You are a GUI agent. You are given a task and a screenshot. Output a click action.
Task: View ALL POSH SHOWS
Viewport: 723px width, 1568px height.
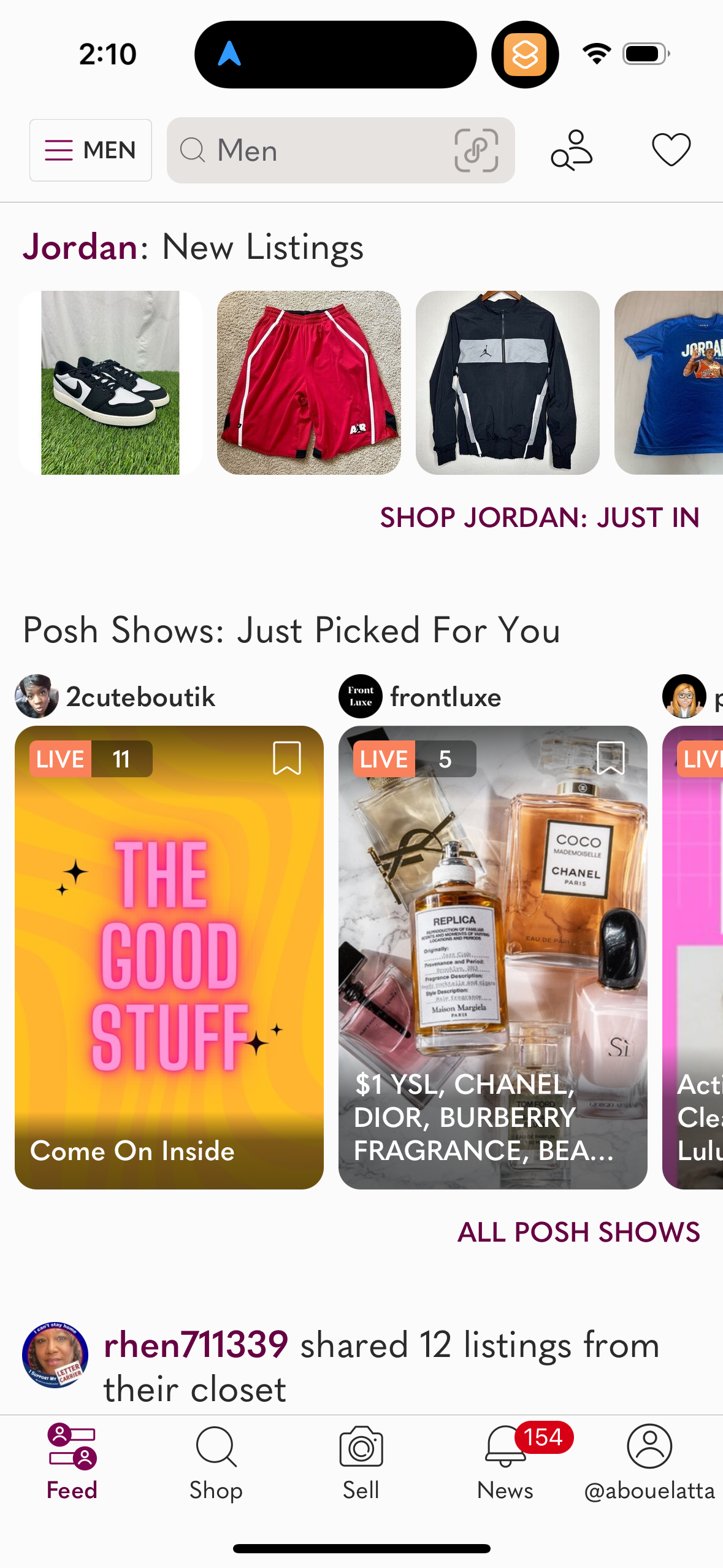(x=578, y=1231)
